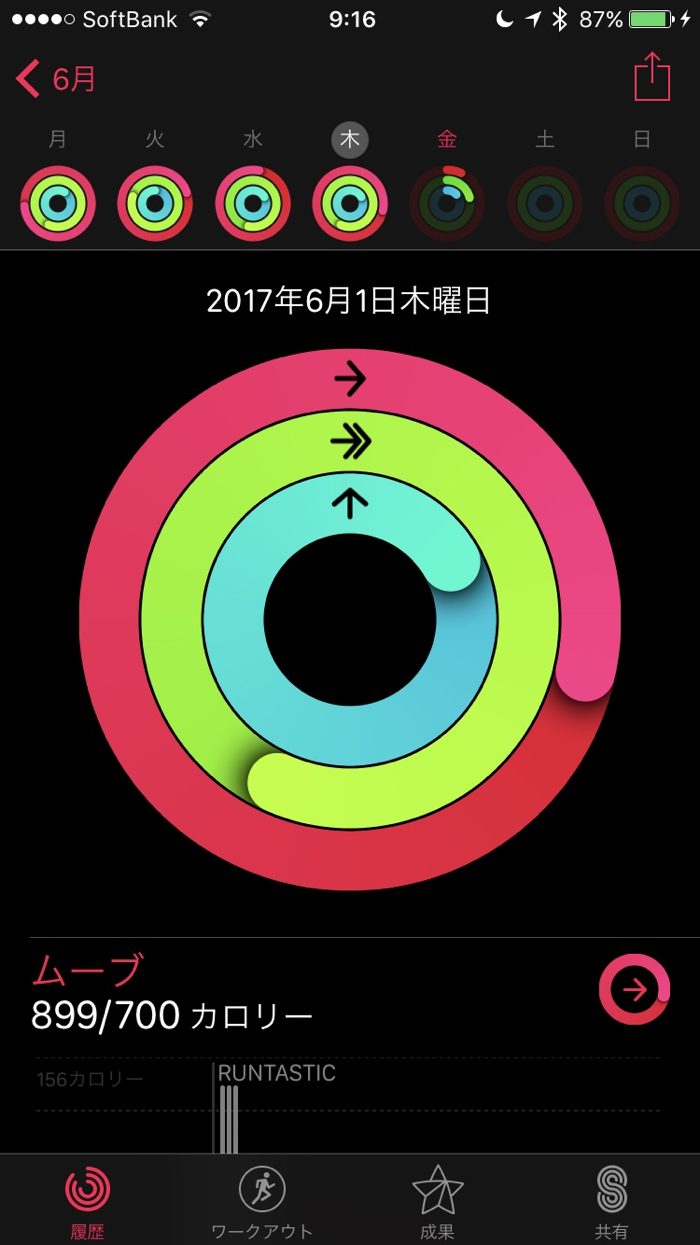Select Wednesday (水) activity rings
Image resolution: width=700 pixels, height=1245 pixels.
253,203
